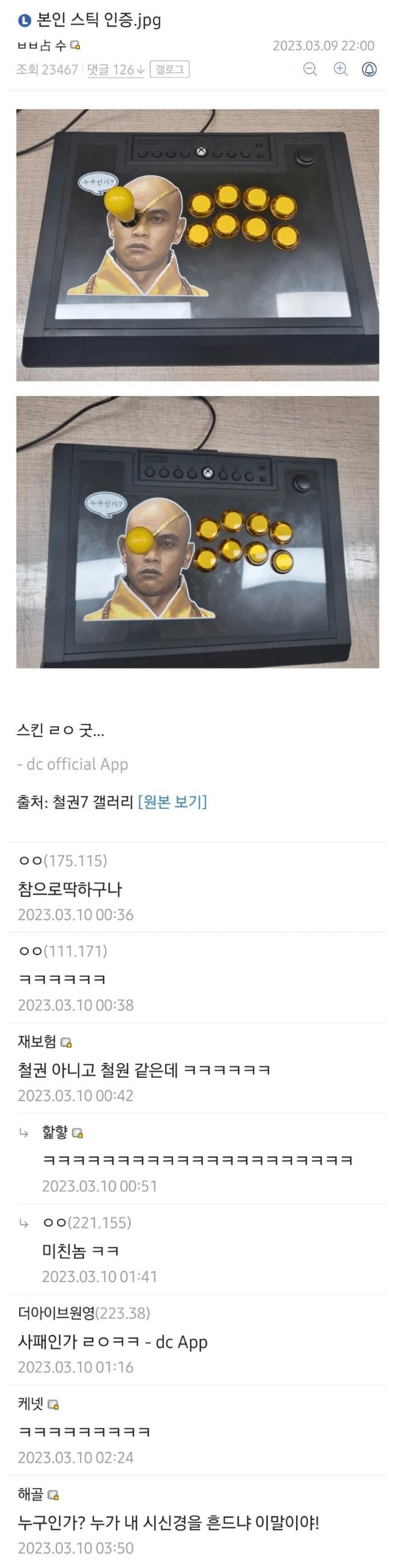View the second arcade stick photo

coord(198,532)
